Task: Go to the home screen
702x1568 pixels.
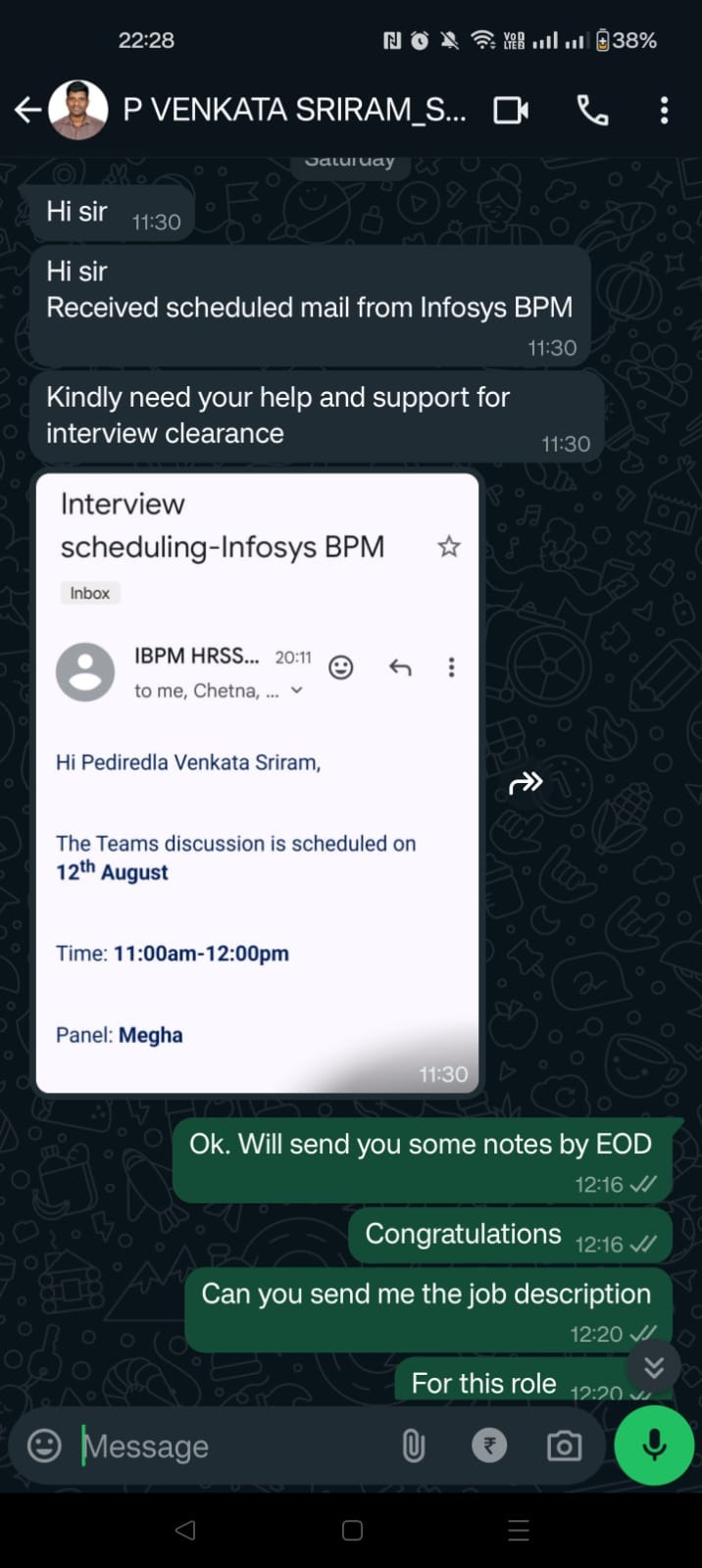Action: [x=352, y=1530]
